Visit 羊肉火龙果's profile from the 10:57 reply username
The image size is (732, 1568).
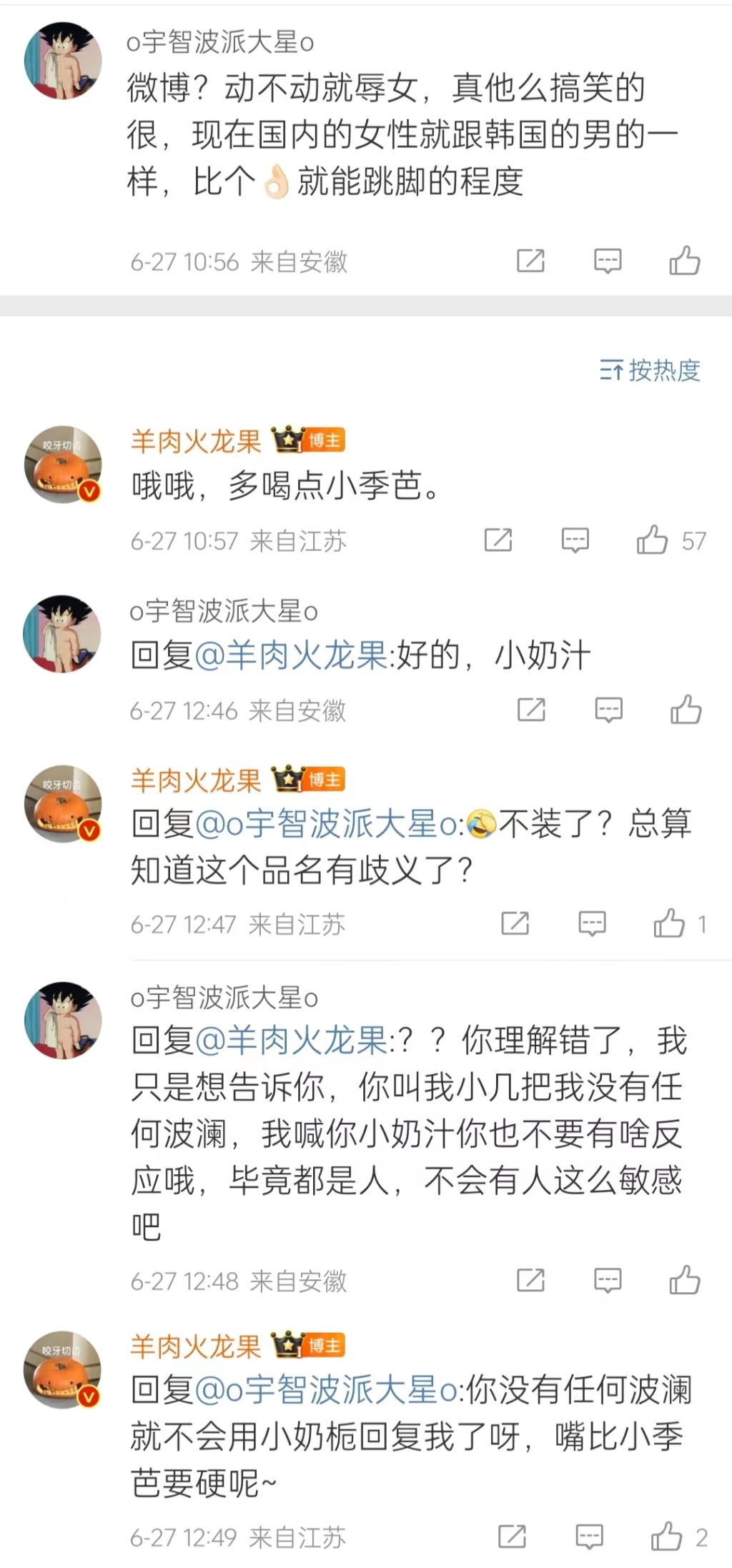click(195, 442)
